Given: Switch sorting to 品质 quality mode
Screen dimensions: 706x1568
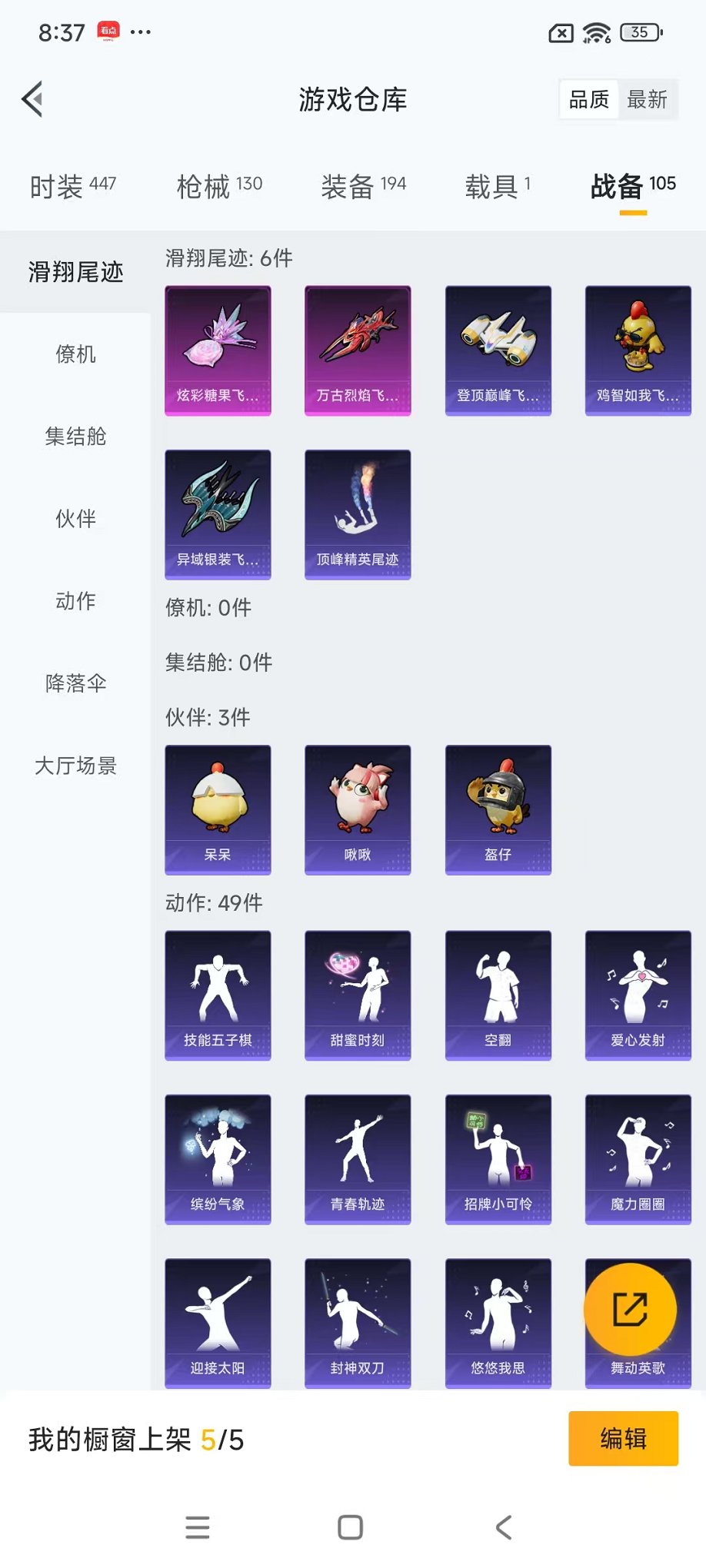Looking at the screenshot, I should pyautogui.click(x=587, y=98).
